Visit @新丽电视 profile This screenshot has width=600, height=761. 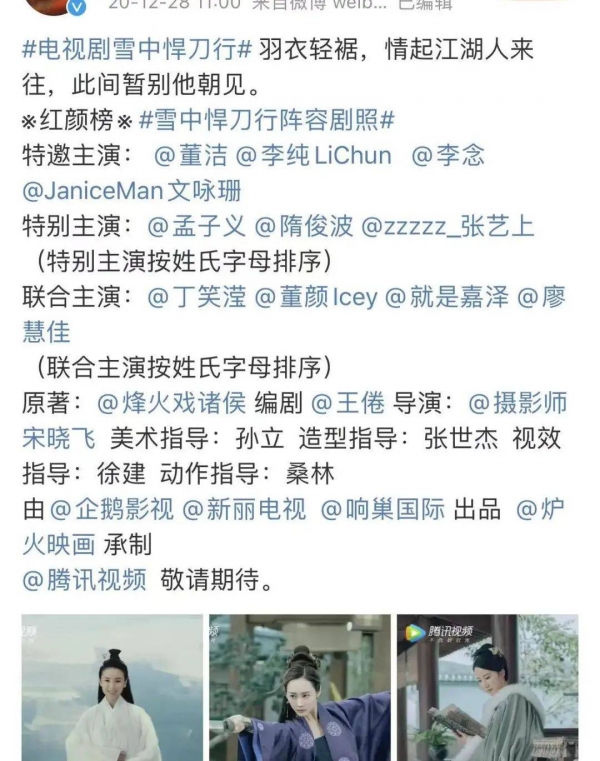pos(243,509)
